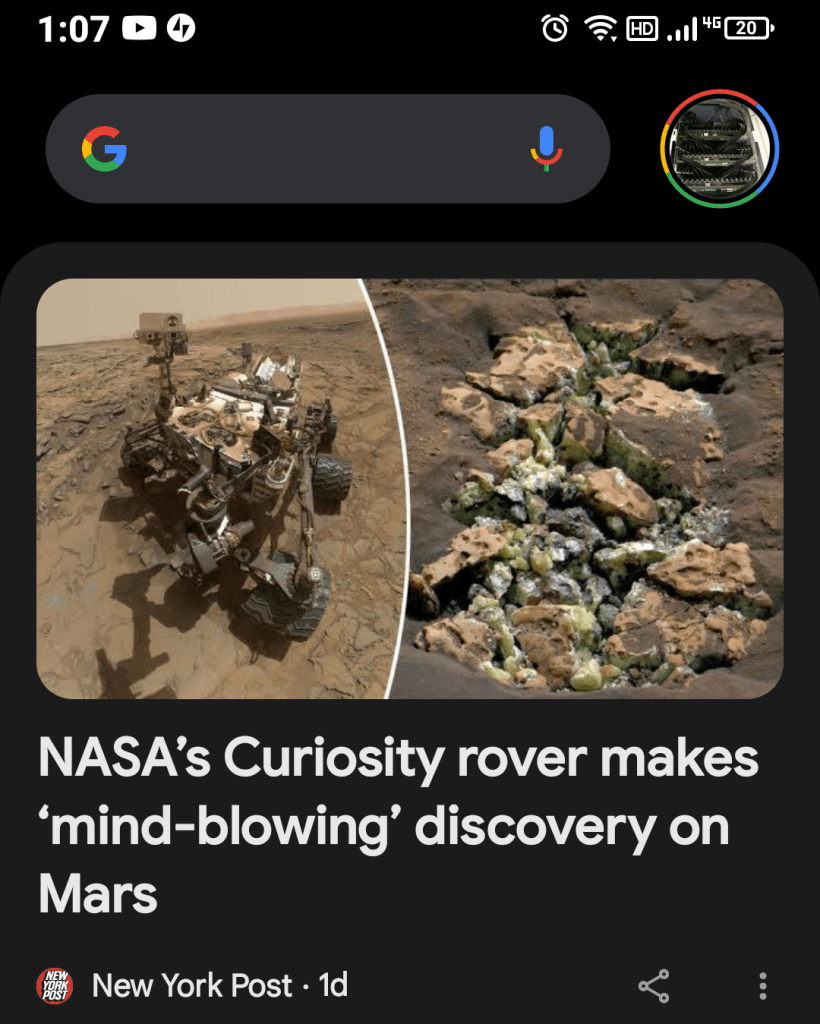
Task: Open overflow menu for New York Post article
Action: coord(763,986)
